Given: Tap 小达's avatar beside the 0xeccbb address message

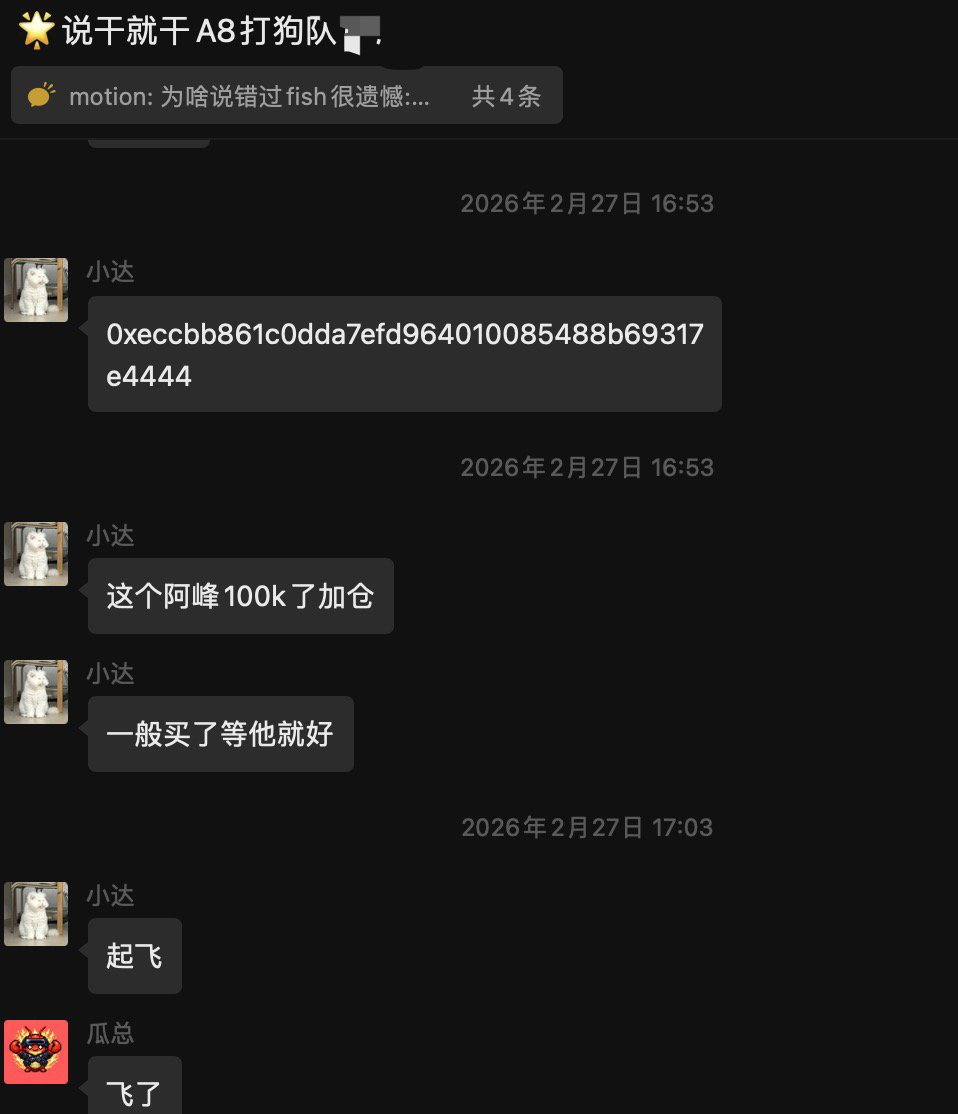Looking at the screenshot, I should (x=36, y=290).
